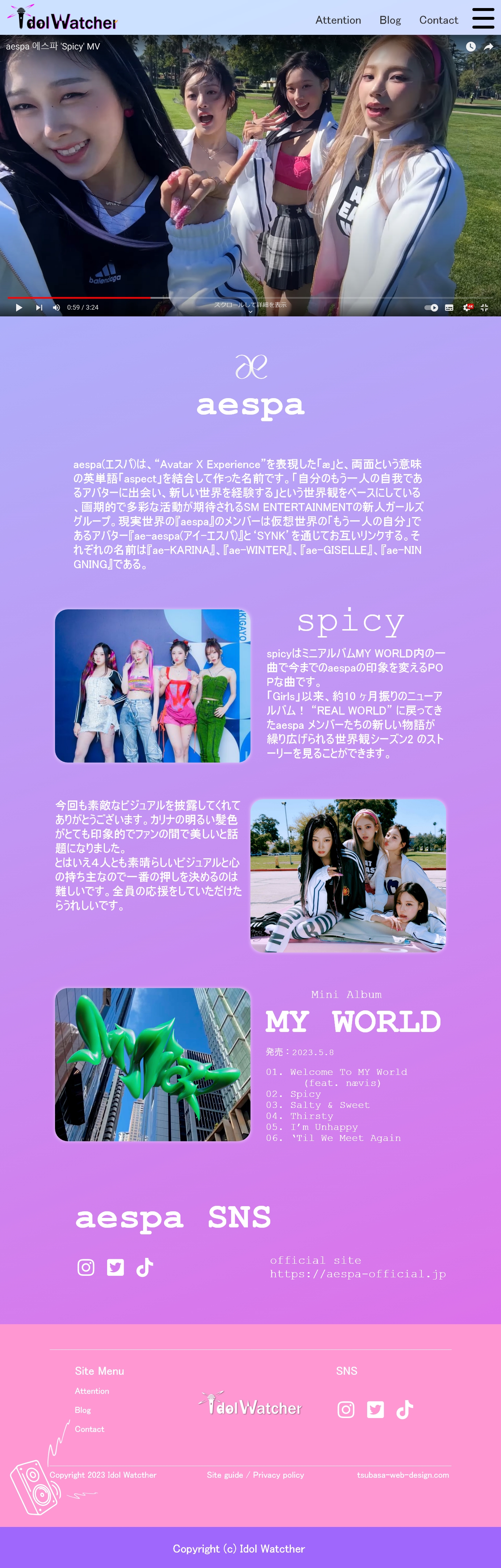This screenshot has width=501, height=1568.
Task: Open Contact from the top navigation
Action: 438,20
